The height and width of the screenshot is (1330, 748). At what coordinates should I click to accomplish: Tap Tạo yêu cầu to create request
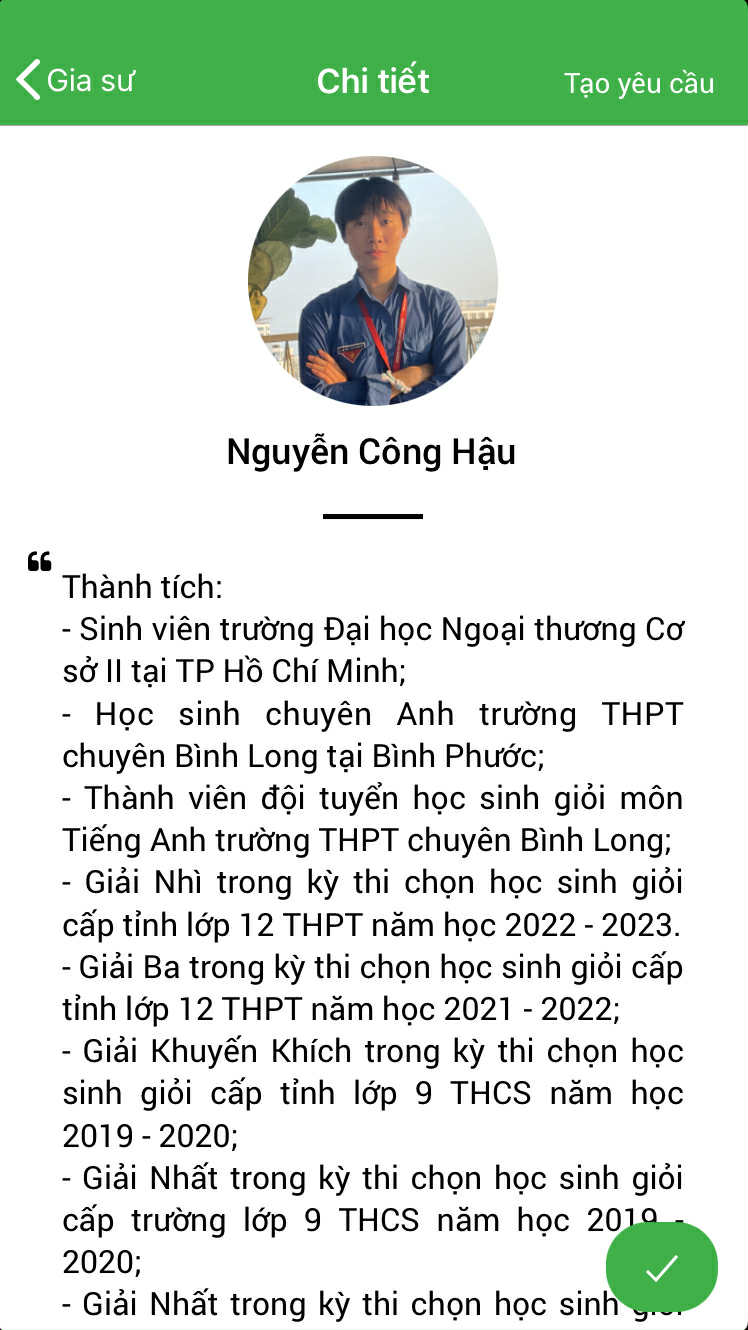click(638, 82)
